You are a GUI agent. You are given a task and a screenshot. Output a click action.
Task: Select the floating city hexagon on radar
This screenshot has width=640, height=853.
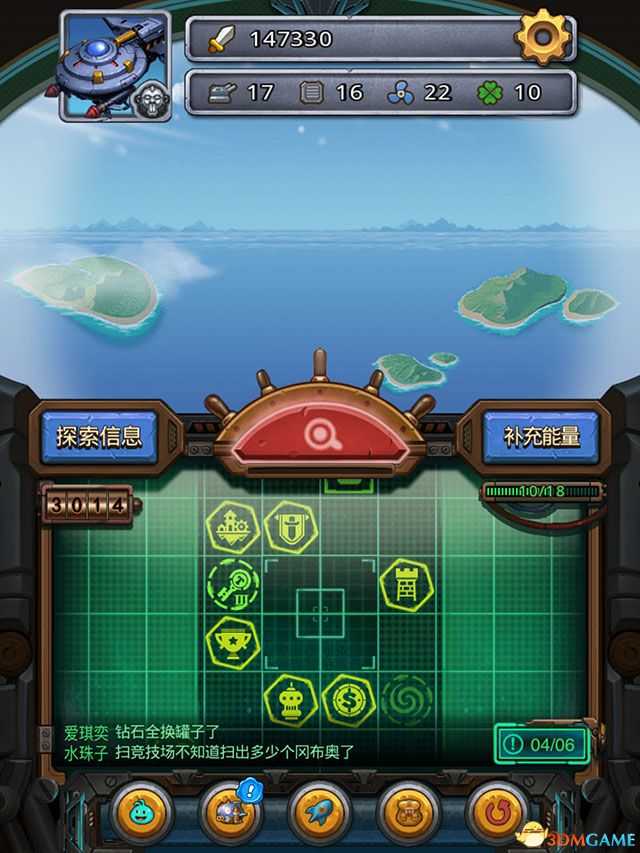pyautogui.click(x=233, y=526)
